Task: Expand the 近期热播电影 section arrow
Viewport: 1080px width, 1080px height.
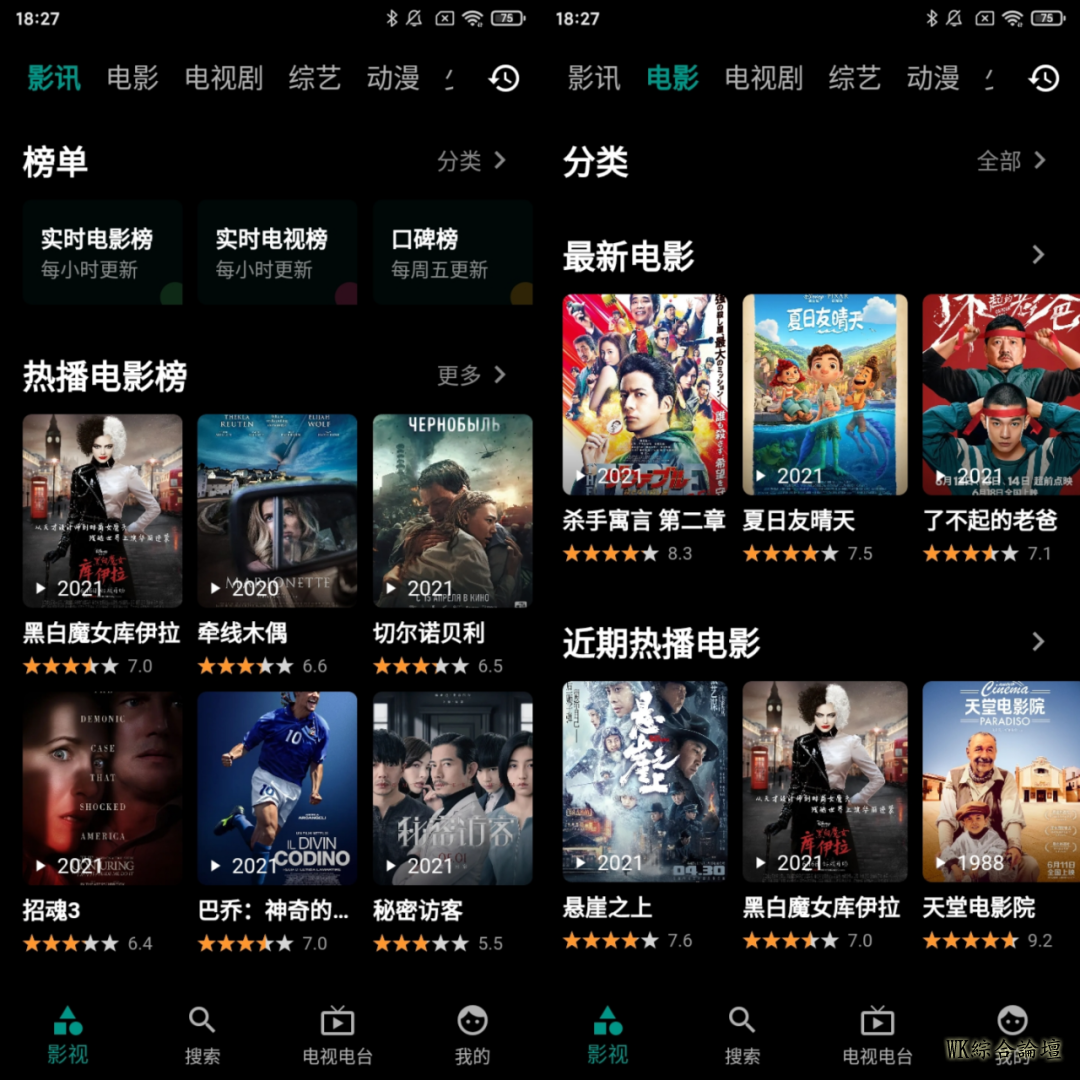Action: [1038, 642]
